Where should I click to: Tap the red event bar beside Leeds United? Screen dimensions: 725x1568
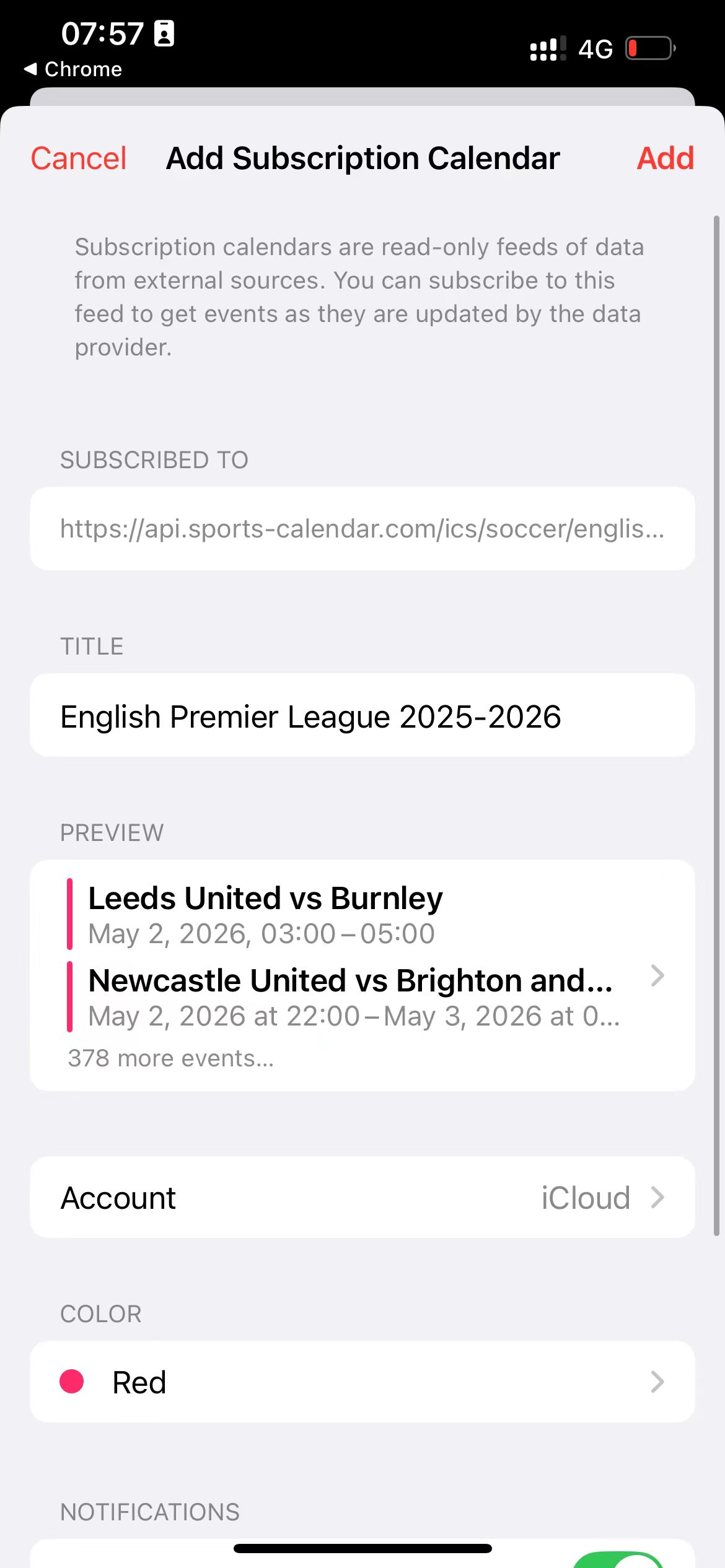[x=71, y=914]
